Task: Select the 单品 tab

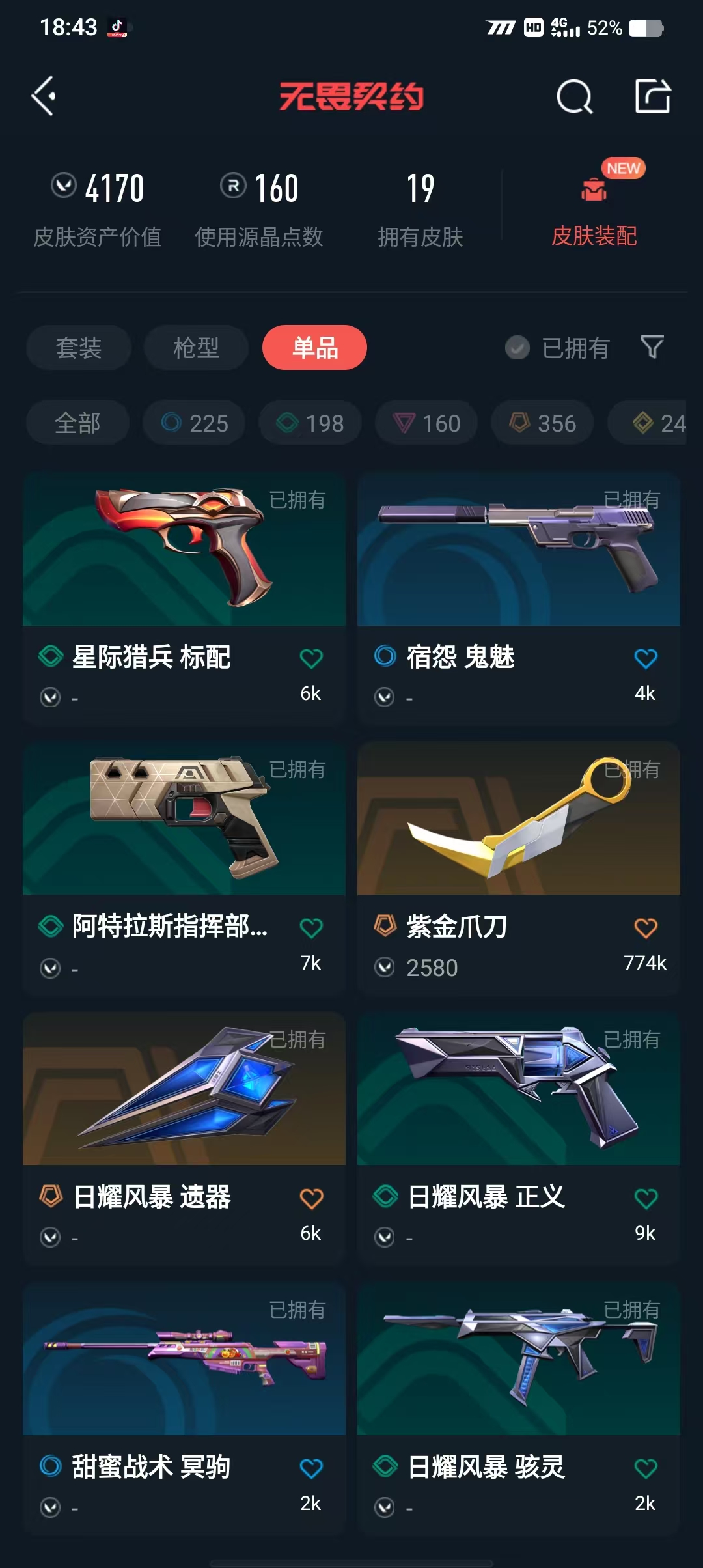Action: coord(314,348)
